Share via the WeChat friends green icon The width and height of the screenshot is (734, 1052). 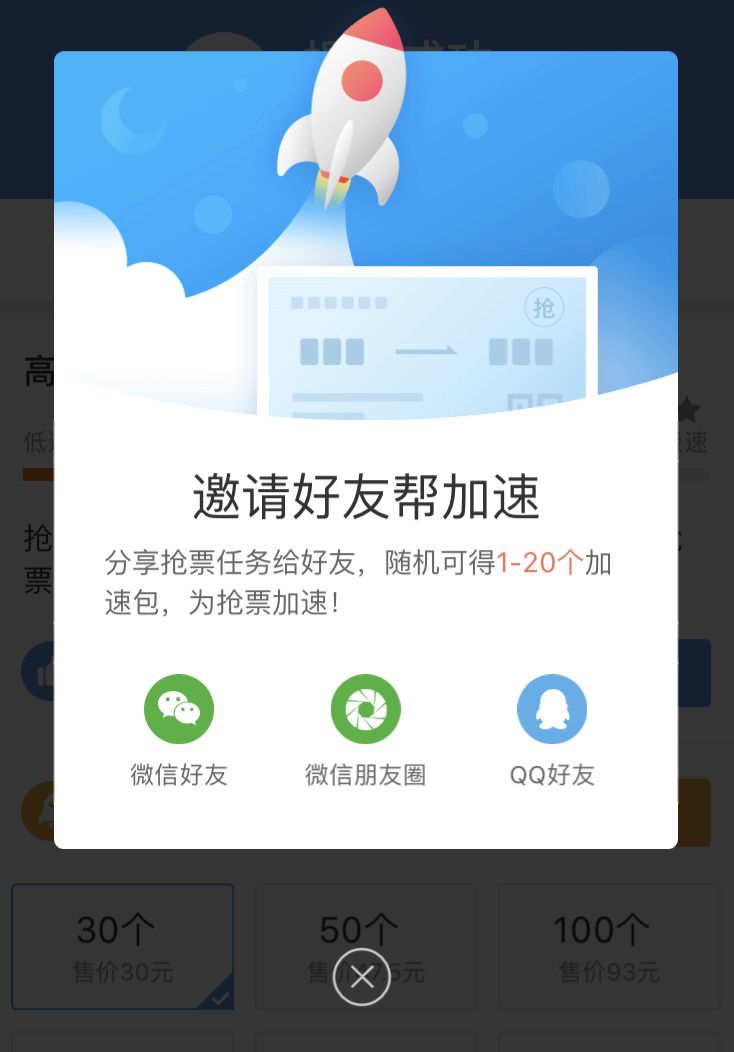coord(179,710)
